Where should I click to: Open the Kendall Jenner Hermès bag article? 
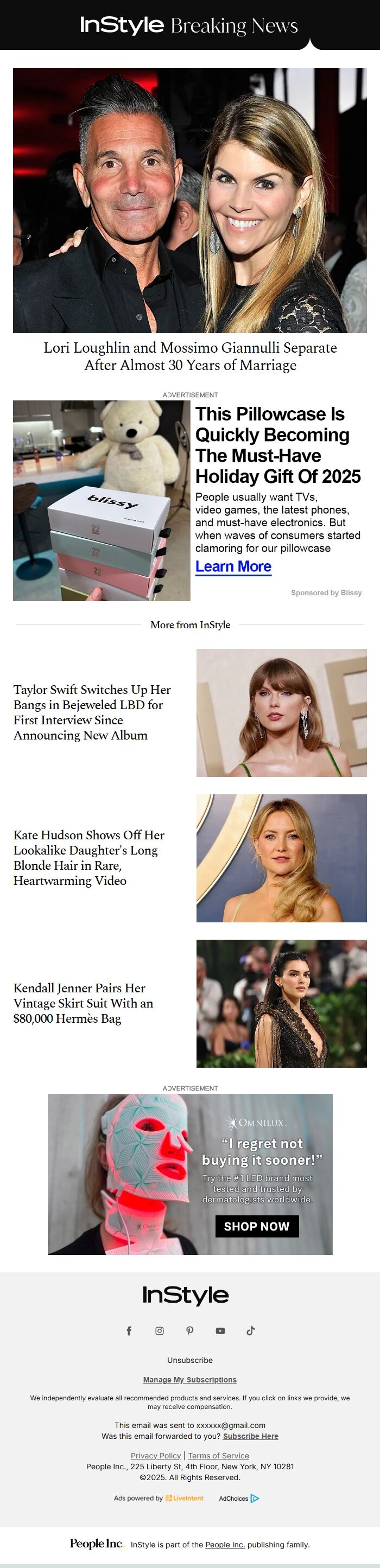pyautogui.click(x=84, y=1003)
